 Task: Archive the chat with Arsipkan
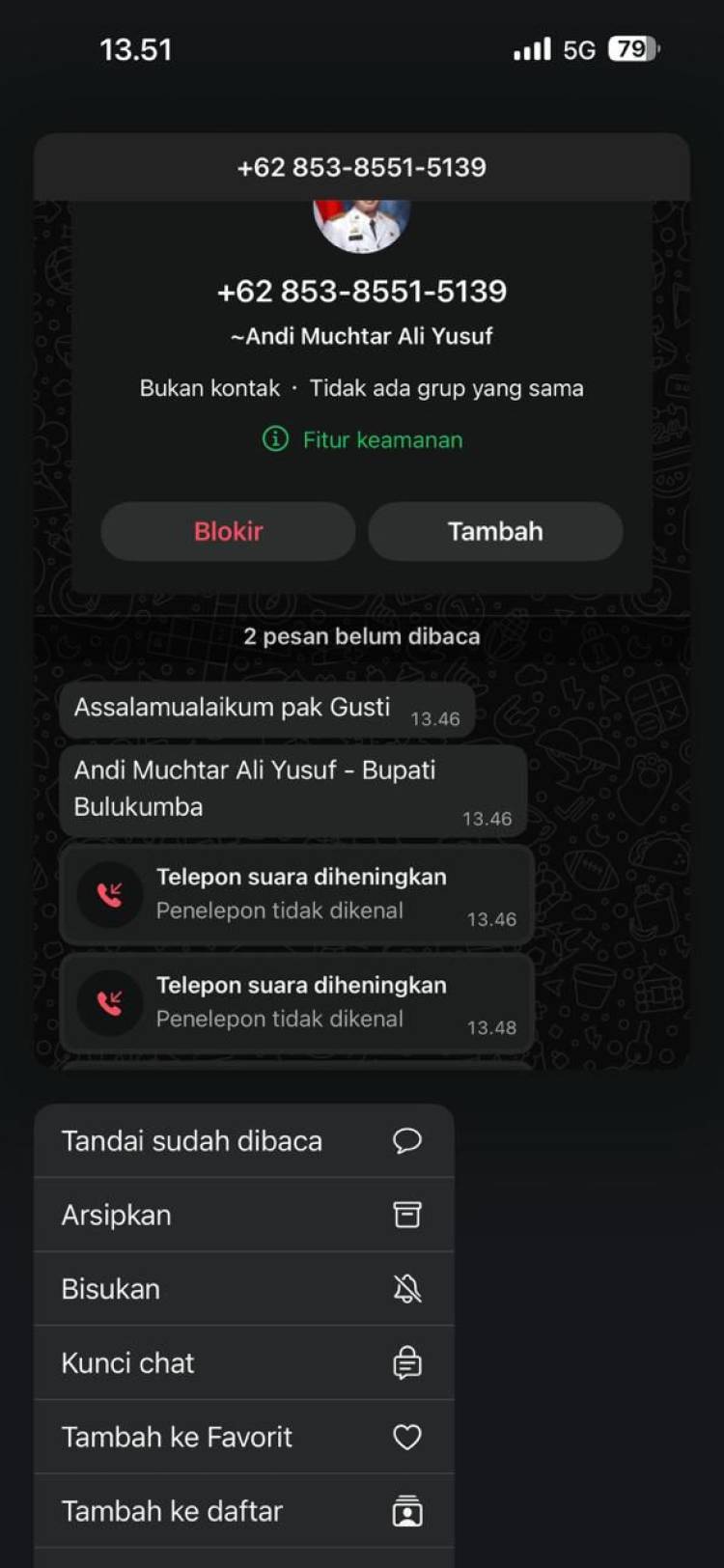(243, 1215)
